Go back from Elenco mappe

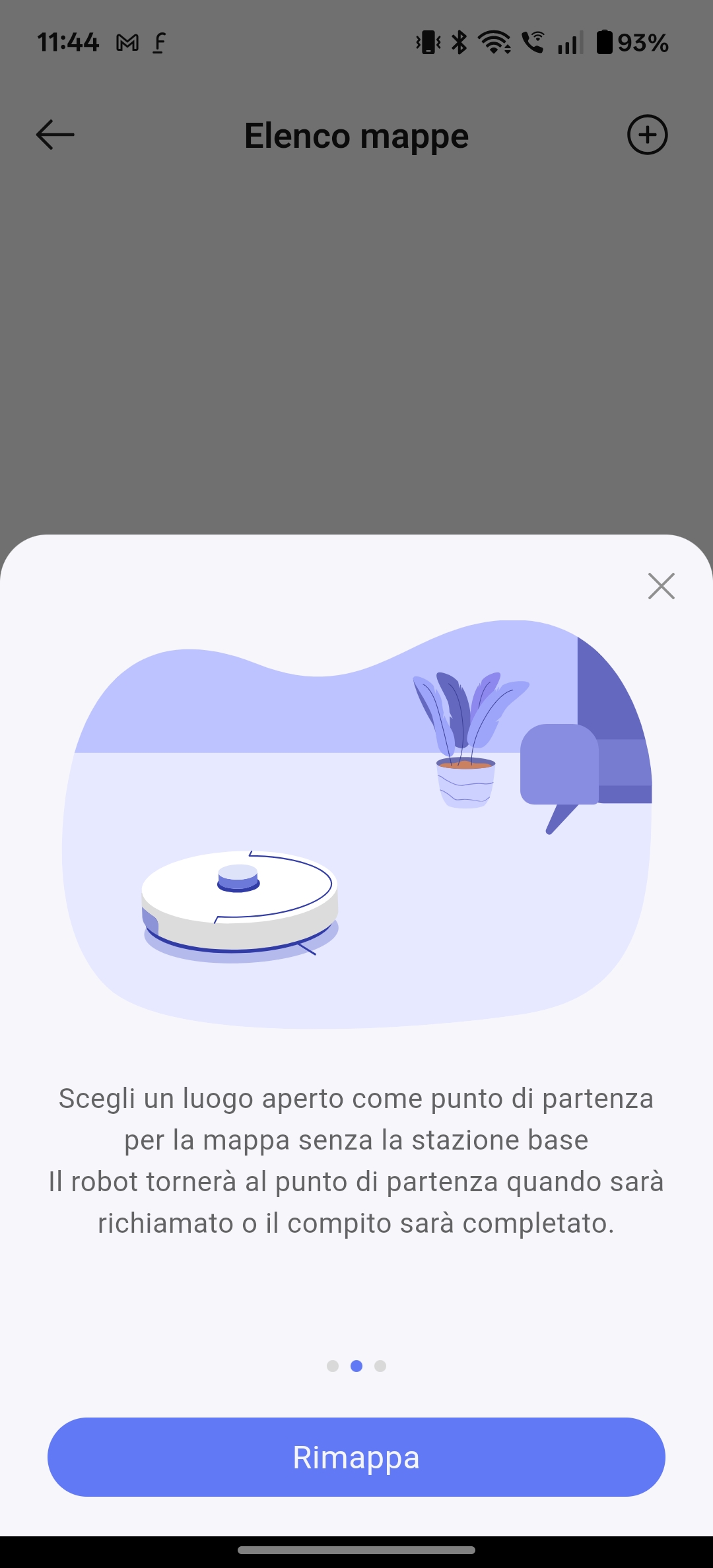[x=55, y=135]
